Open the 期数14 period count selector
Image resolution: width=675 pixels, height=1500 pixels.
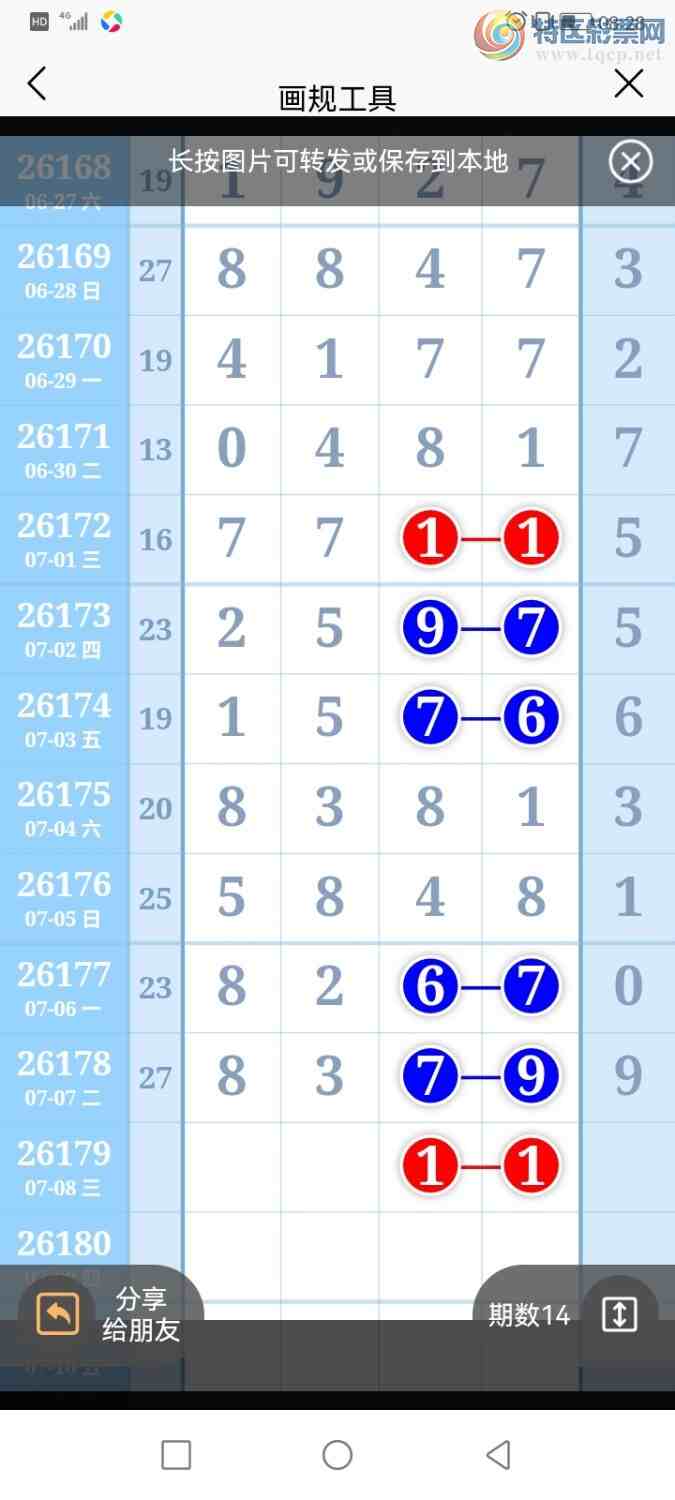pyautogui.click(x=566, y=1315)
